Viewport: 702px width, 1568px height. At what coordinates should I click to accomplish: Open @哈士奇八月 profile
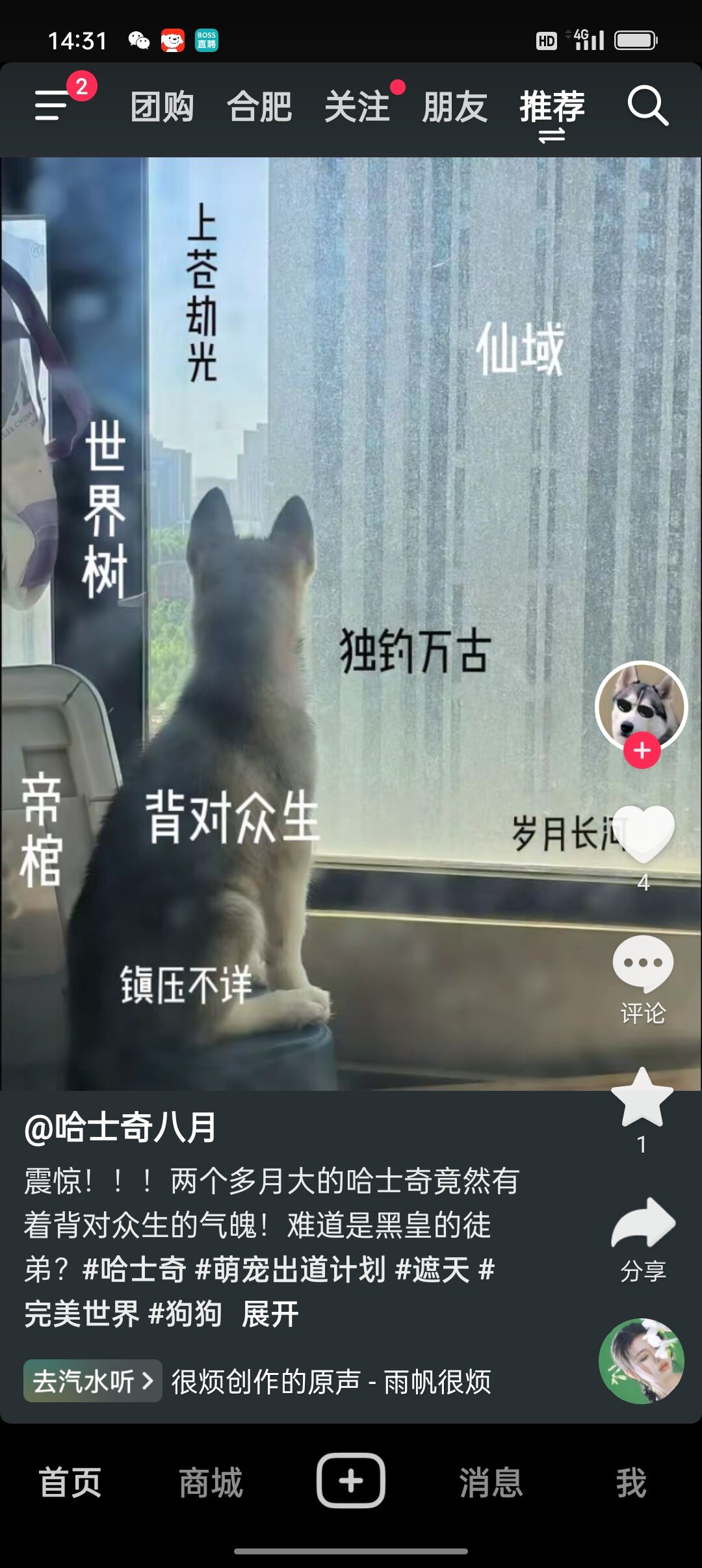pos(120,1128)
